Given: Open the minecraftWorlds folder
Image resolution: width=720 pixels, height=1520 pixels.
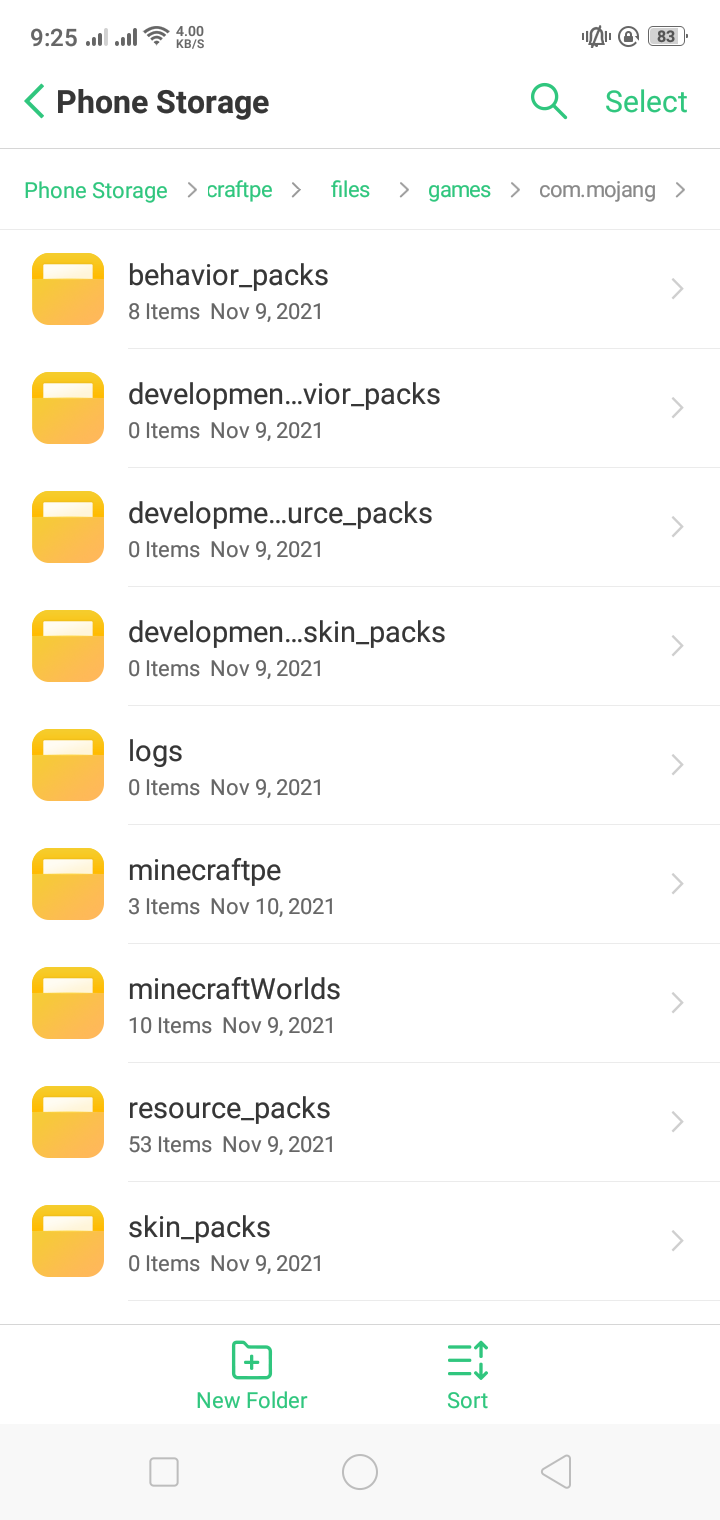Looking at the screenshot, I should (360, 1004).
